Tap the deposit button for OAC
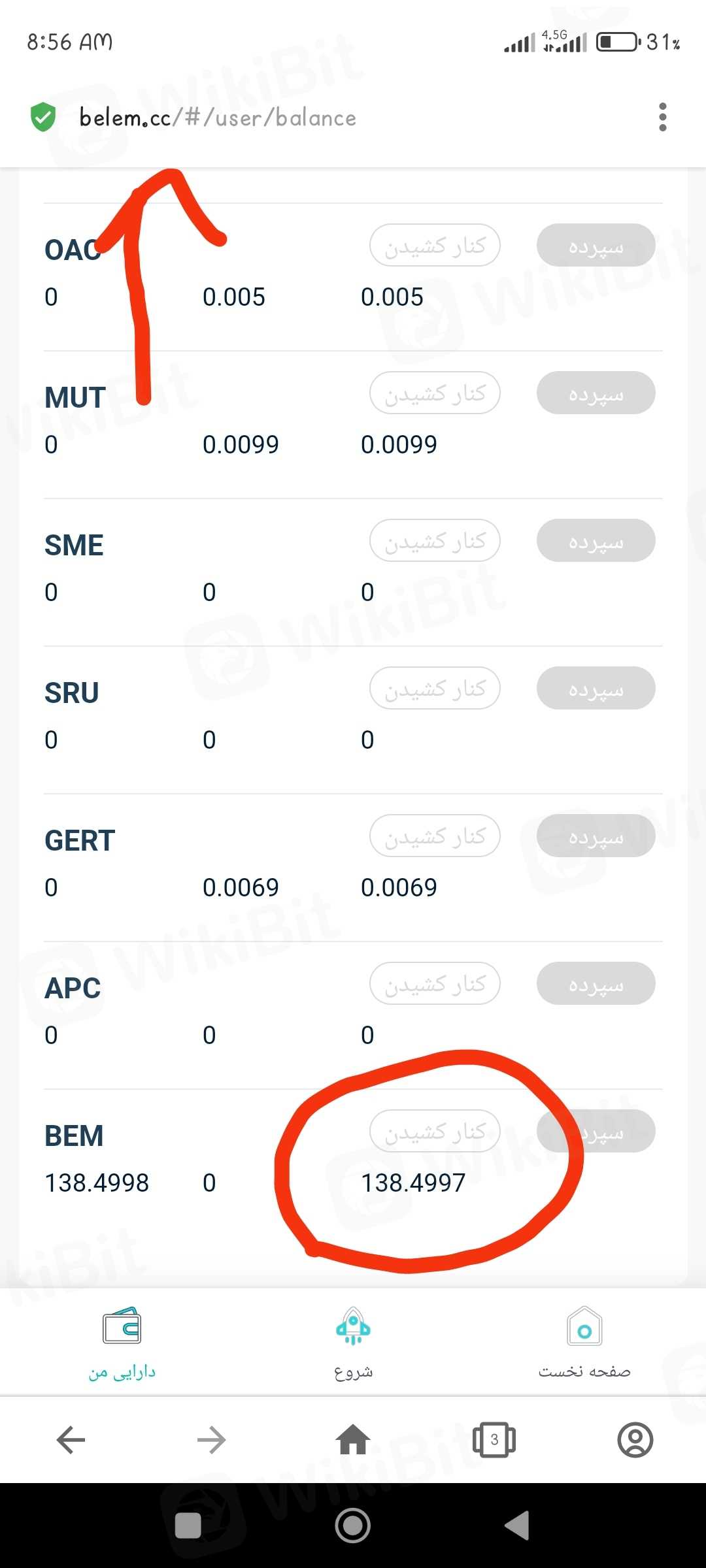 coord(596,246)
